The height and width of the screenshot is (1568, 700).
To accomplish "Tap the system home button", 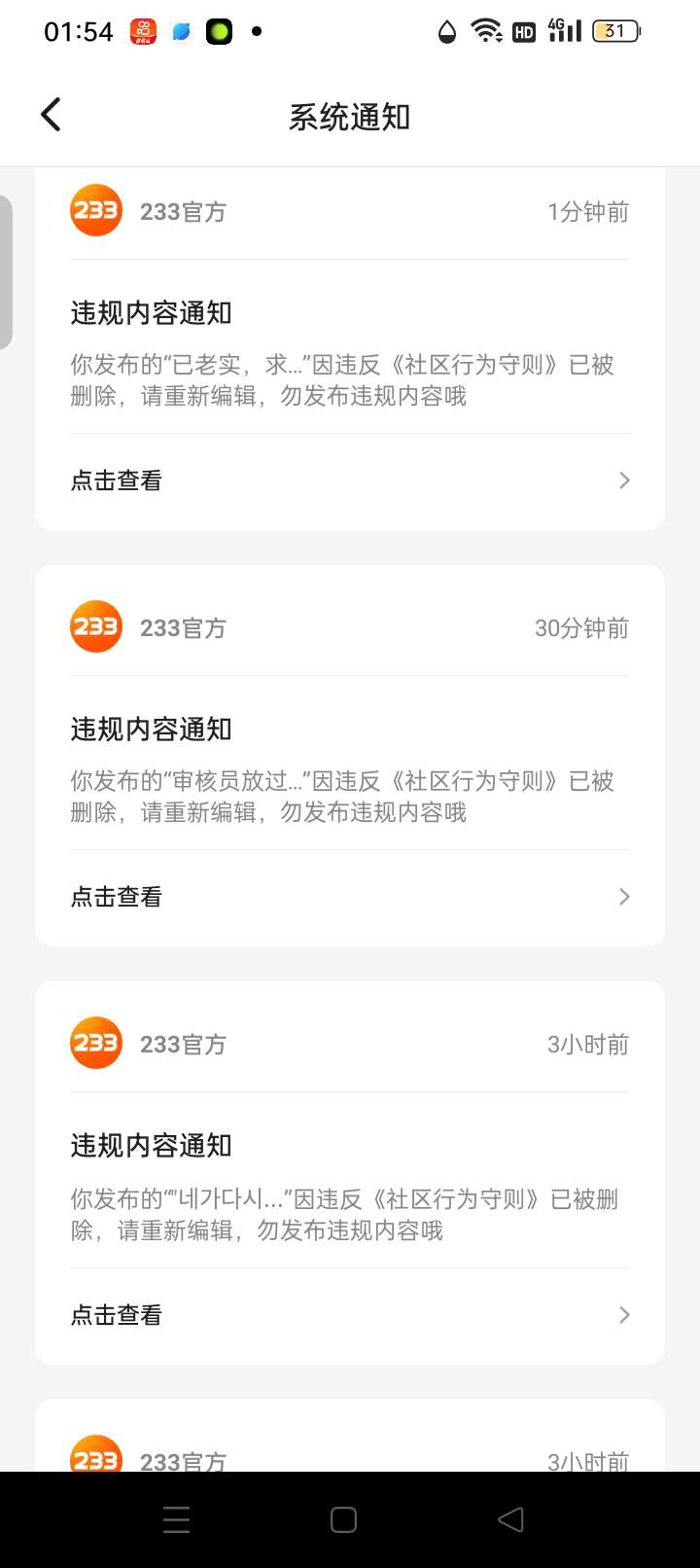I will coord(343,1519).
